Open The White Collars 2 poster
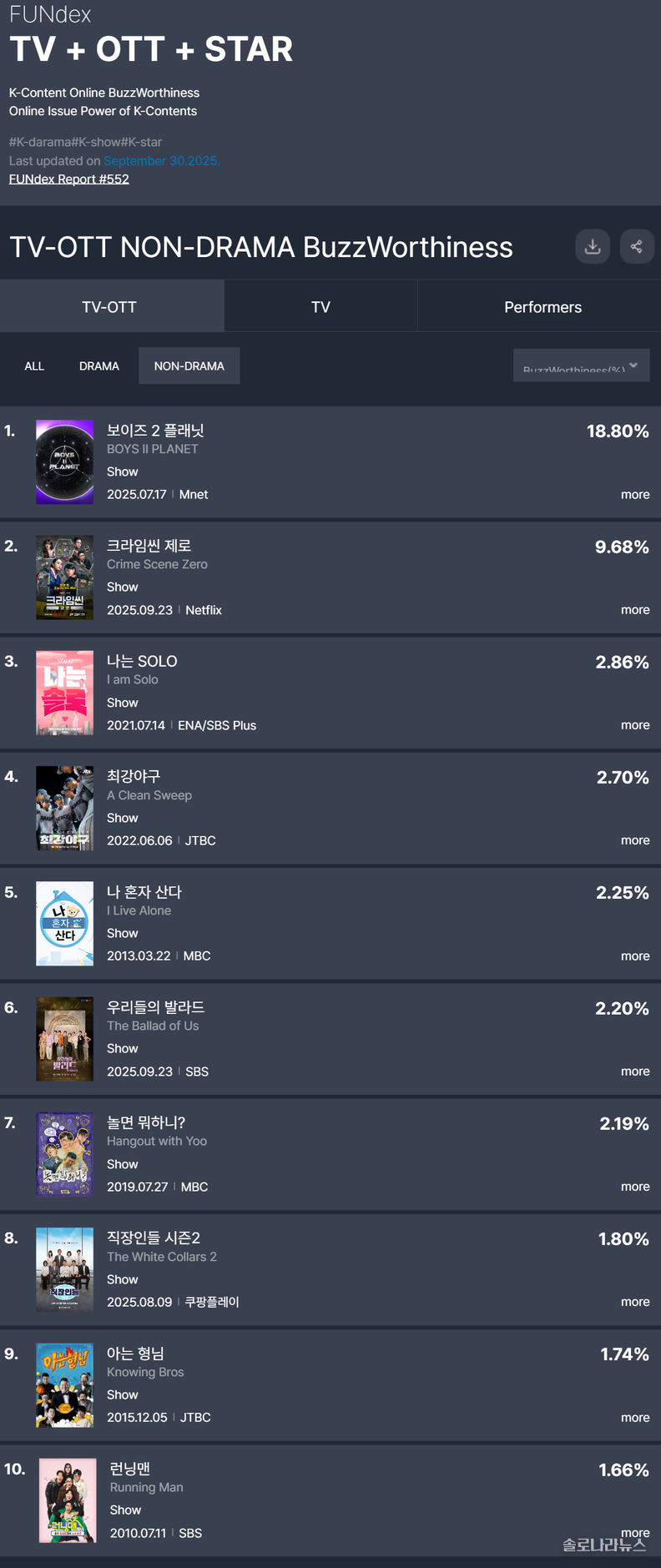 point(65,1269)
